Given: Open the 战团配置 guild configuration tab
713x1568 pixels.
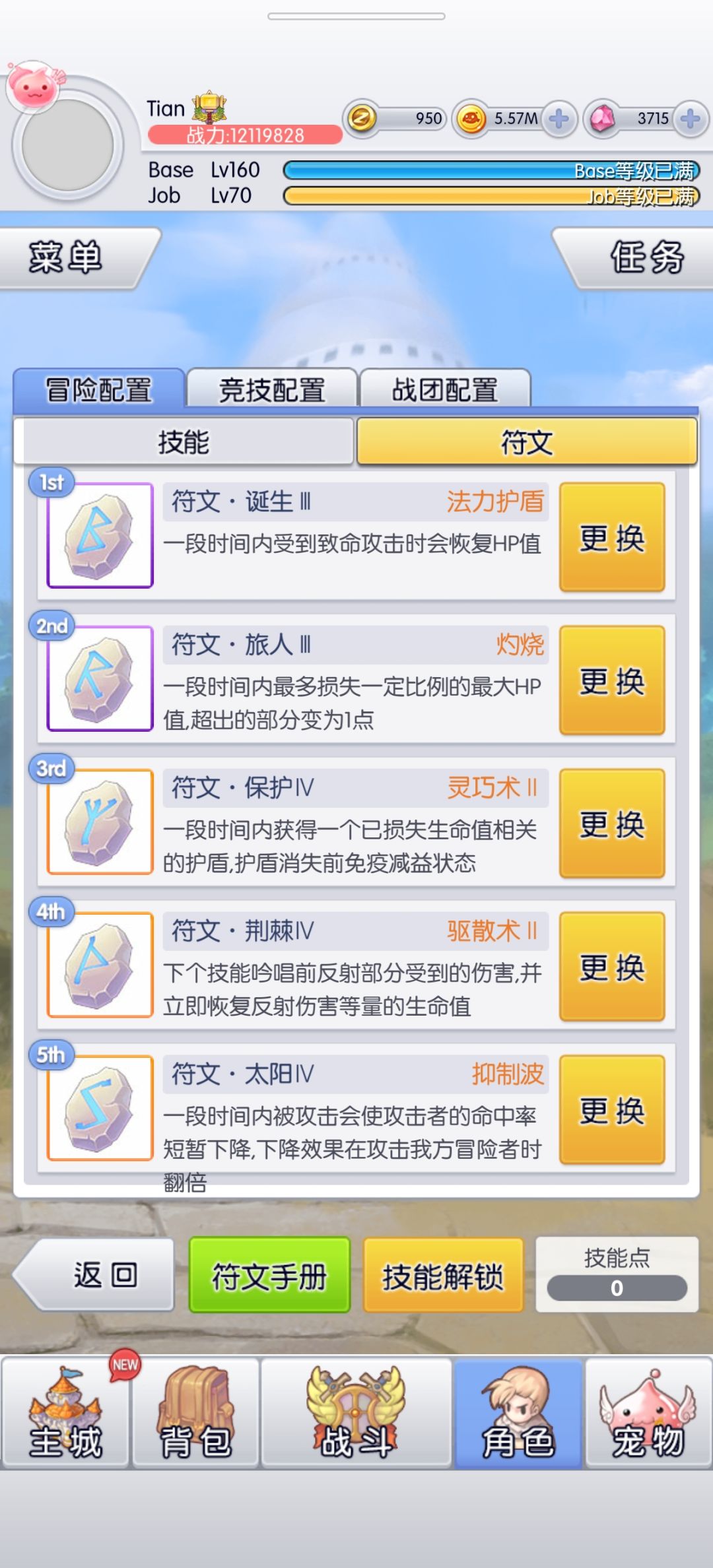Looking at the screenshot, I should tap(444, 388).
